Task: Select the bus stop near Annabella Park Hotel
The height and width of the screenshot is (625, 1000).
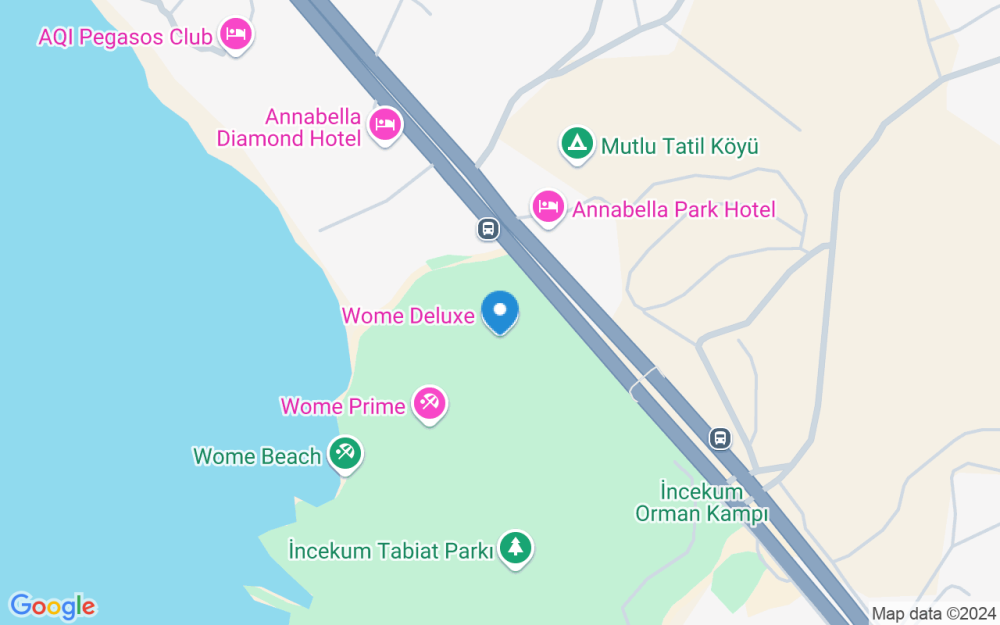Action: (487, 229)
